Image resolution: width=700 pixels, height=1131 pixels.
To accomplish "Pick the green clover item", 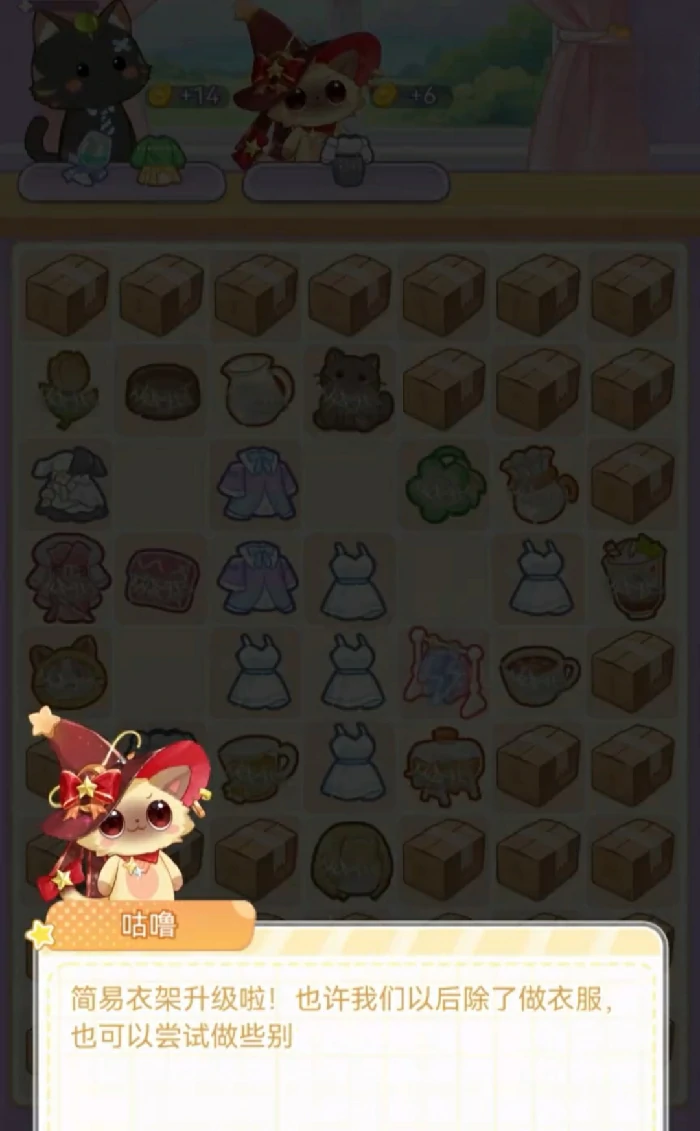I will point(444,485).
